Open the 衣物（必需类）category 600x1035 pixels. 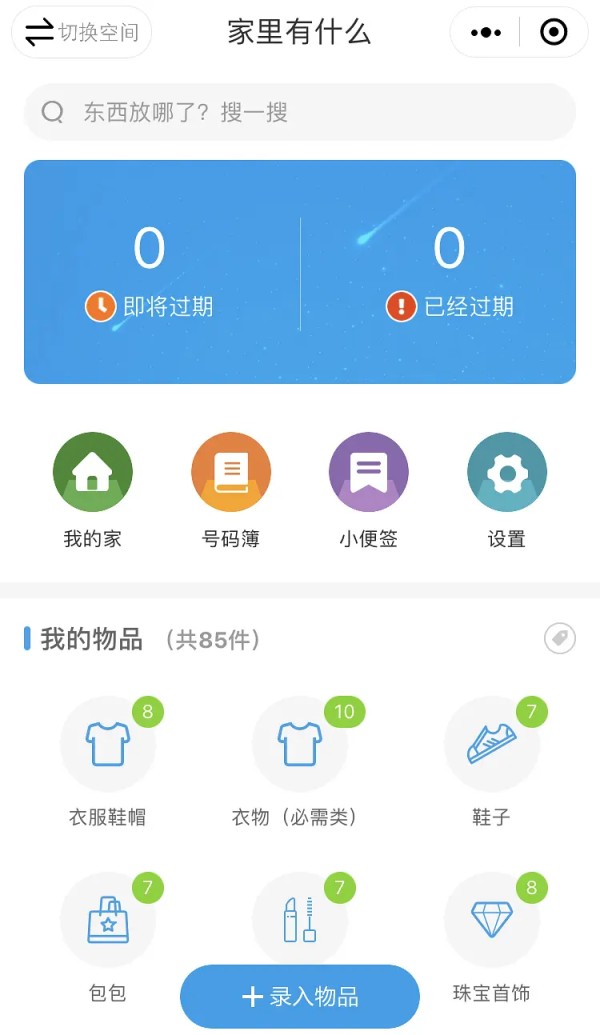[x=300, y=761]
